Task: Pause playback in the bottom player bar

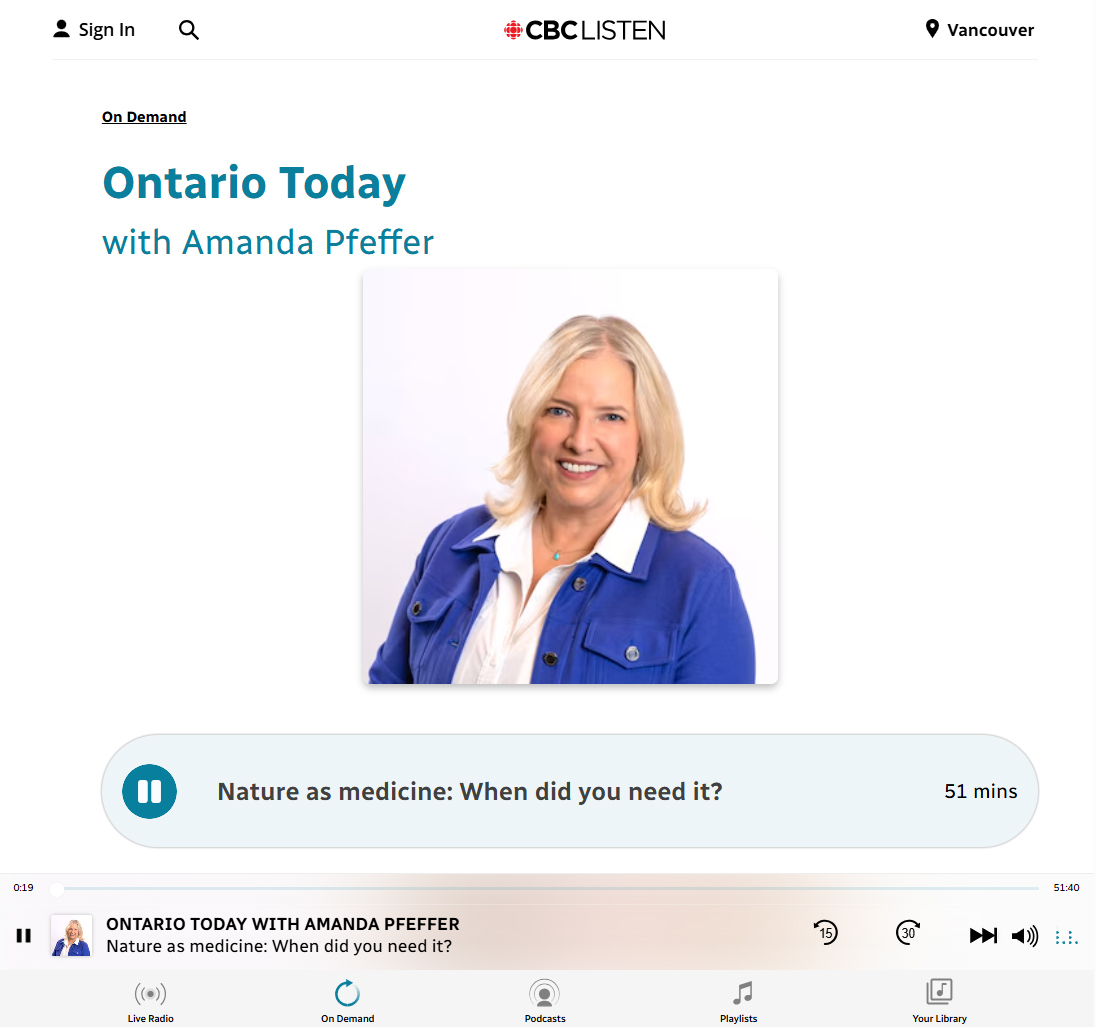Action: coord(24,936)
